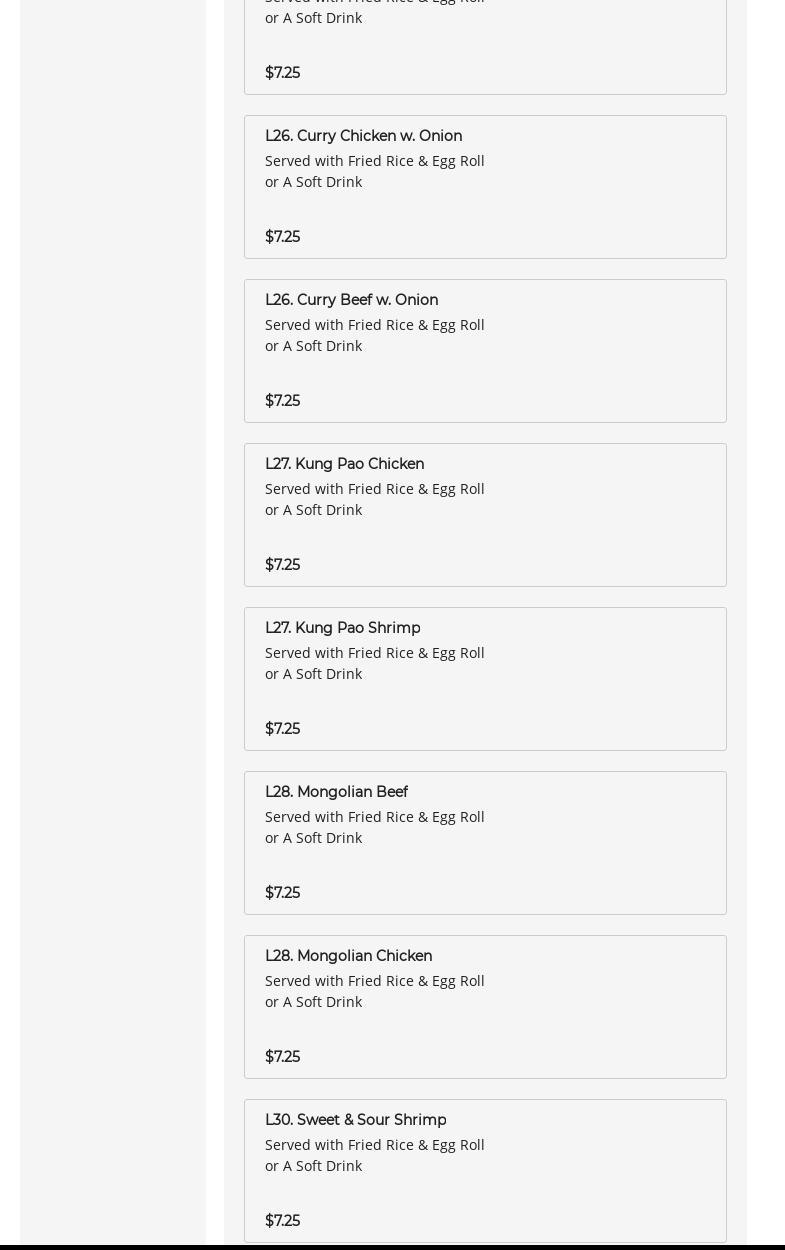
Task: Open L26. Curry Chicken w. Onion item
Action: pyautogui.click(x=484, y=187)
